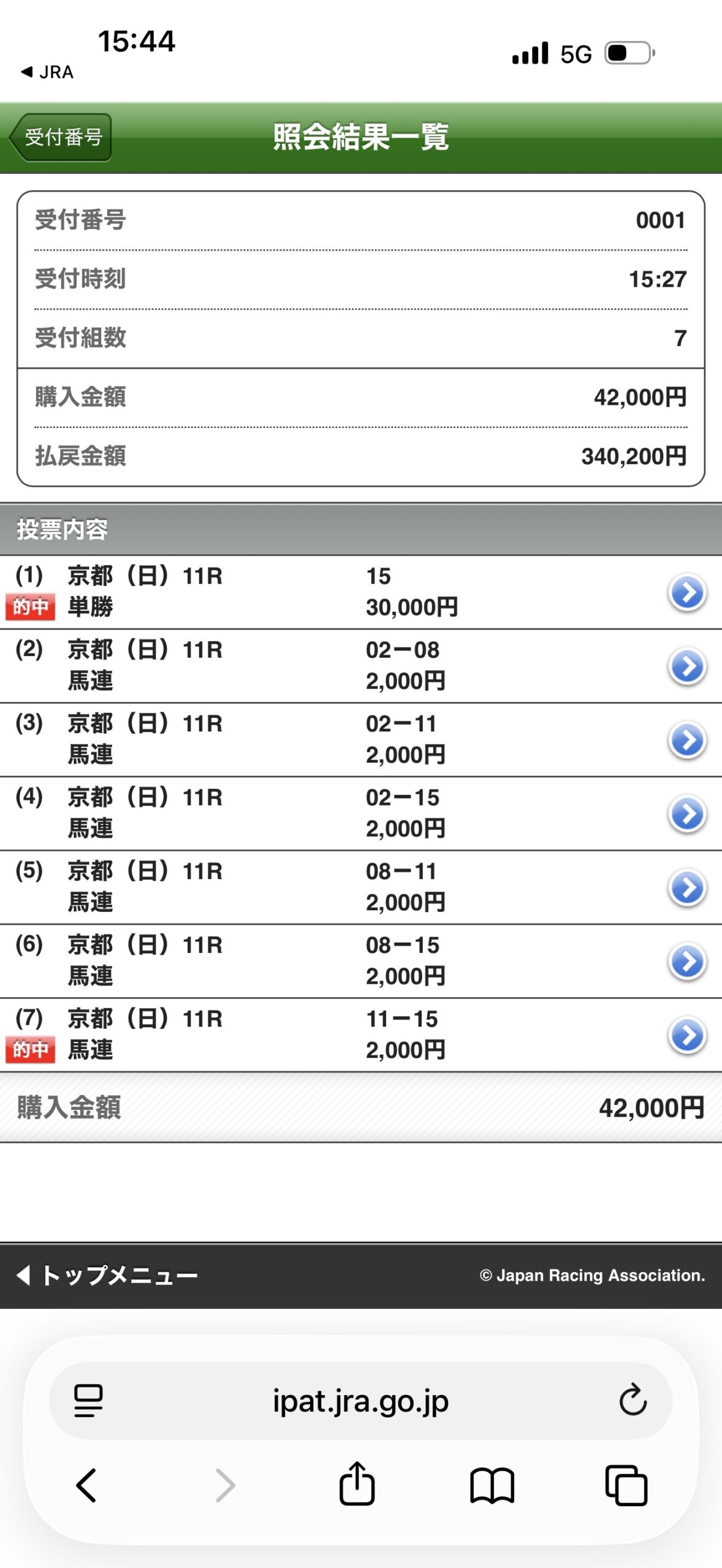Reload the page
The width and height of the screenshot is (722, 1568).
point(633,1401)
